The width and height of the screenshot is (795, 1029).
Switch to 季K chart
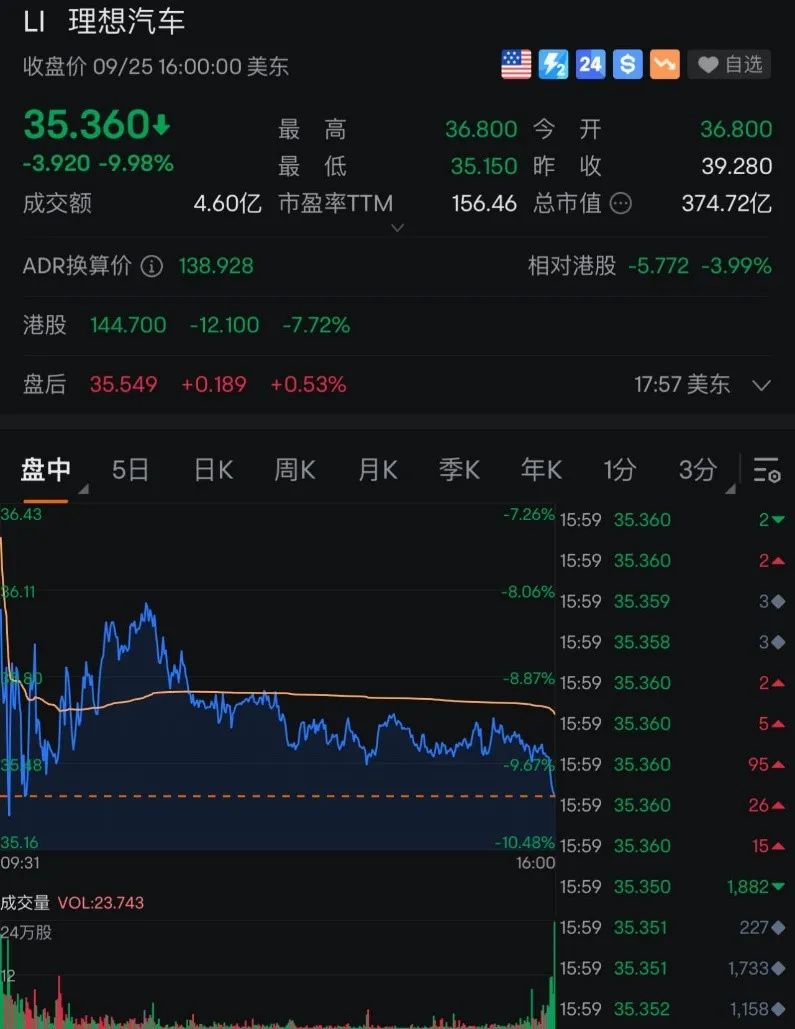tap(460, 470)
